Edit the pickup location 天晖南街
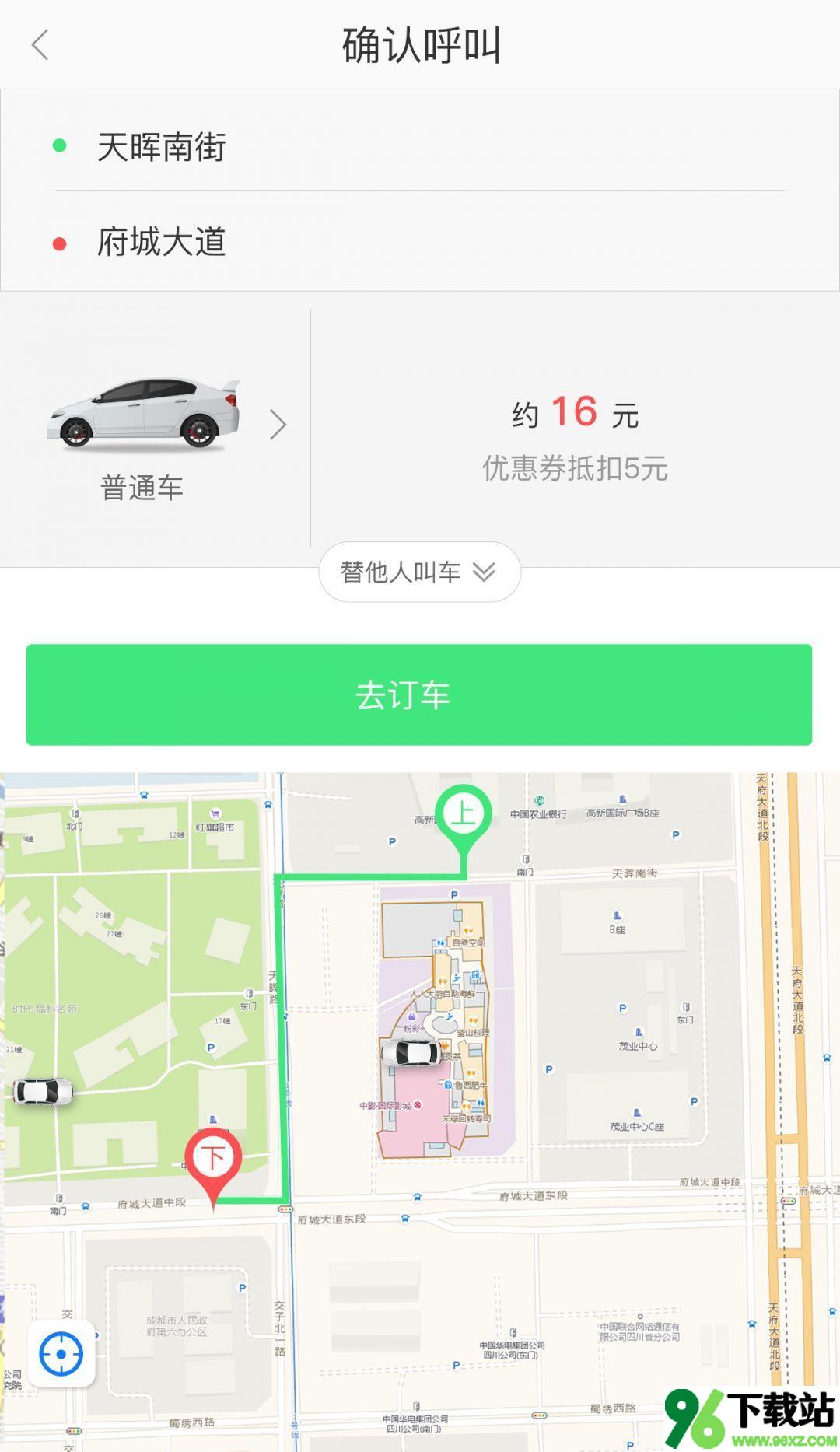The image size is (840, 1452). (162, 147)
